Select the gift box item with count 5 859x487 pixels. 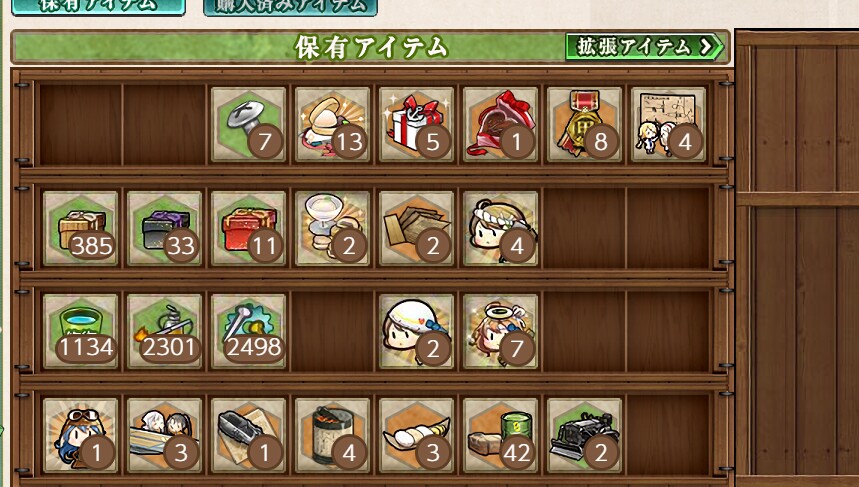click(x=417, y=125)
